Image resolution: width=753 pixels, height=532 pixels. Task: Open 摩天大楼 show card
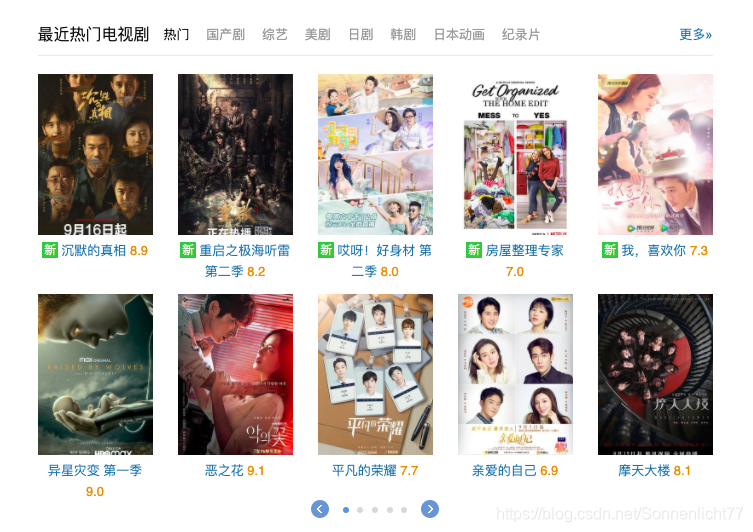pos(655,374)
